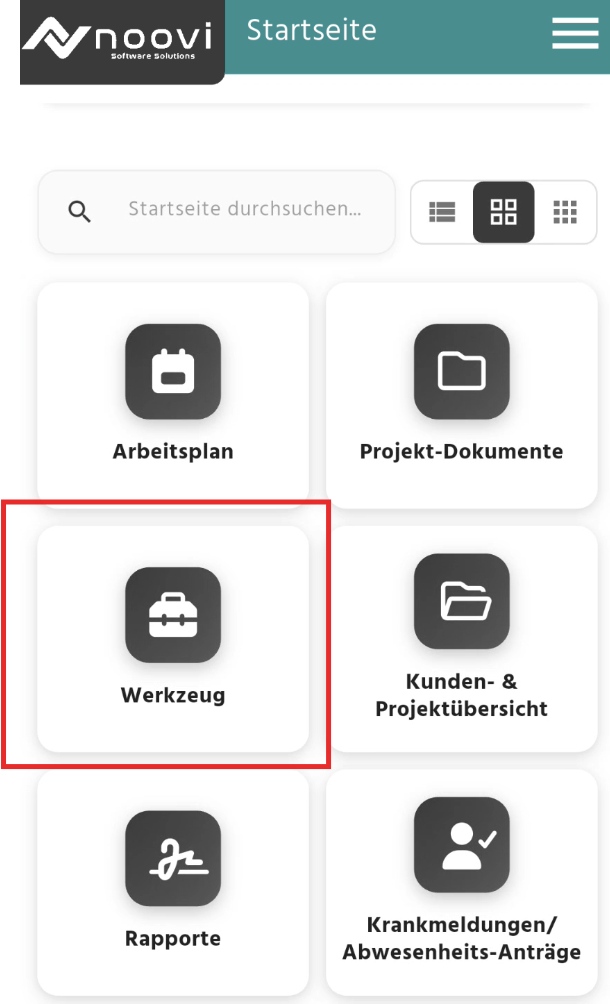Switch to list view layout

click(442, 212)
